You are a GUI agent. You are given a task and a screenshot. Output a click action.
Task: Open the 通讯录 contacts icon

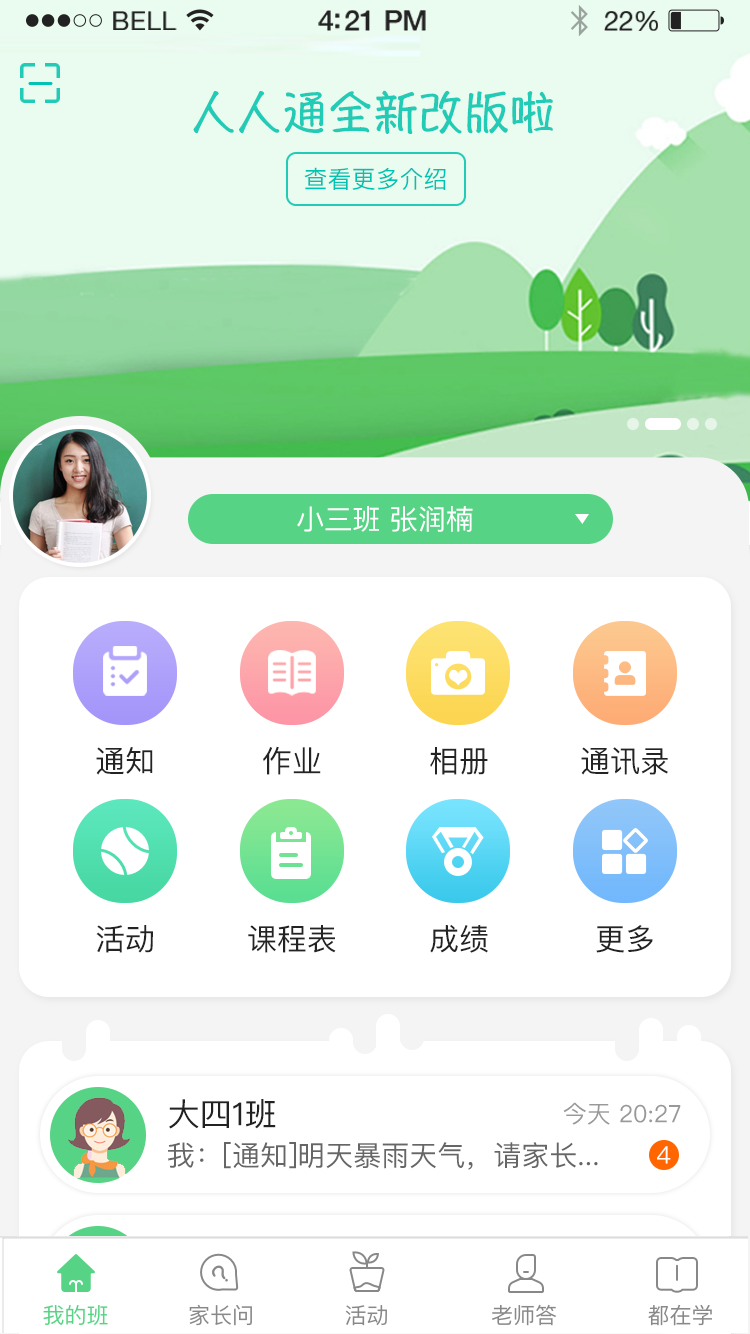coord(624,672)
